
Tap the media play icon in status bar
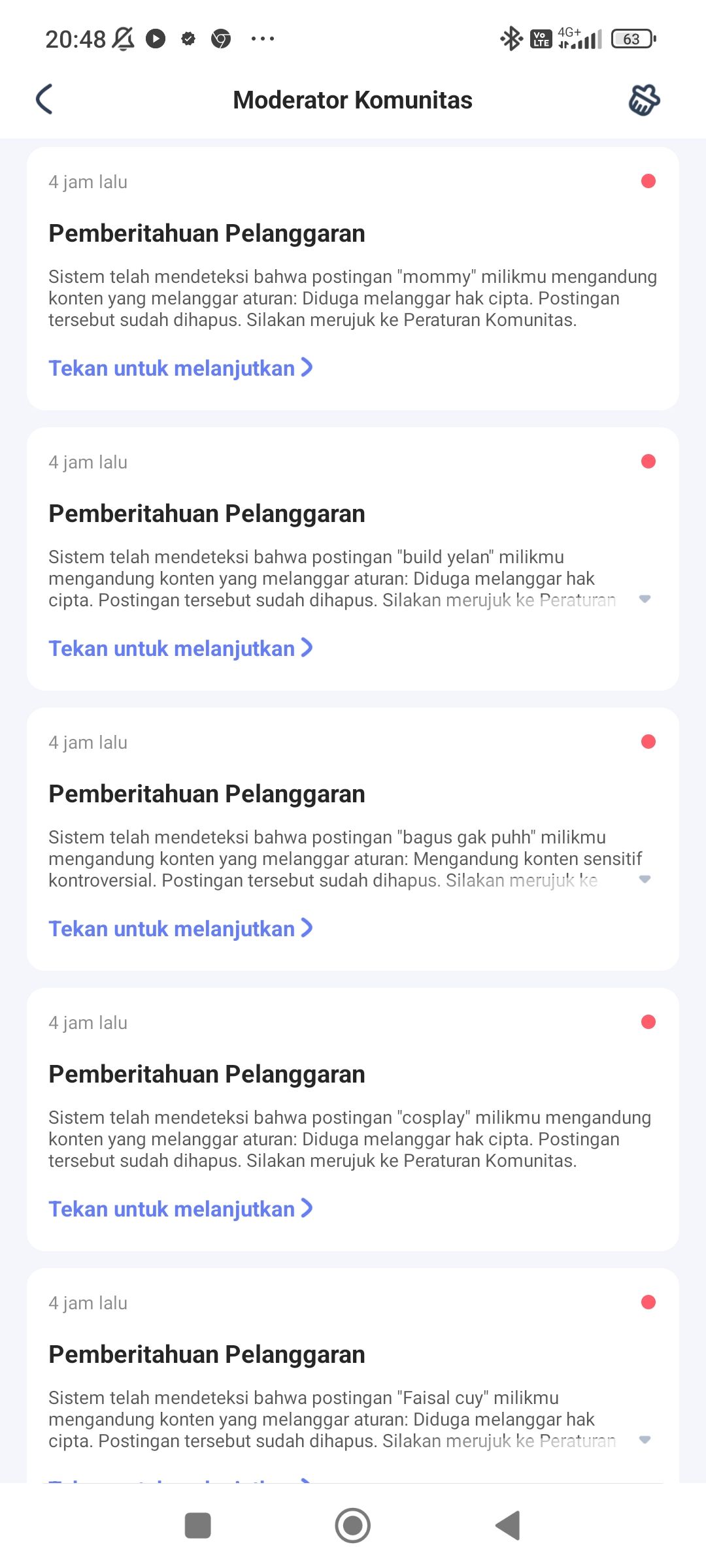(155, 39)
